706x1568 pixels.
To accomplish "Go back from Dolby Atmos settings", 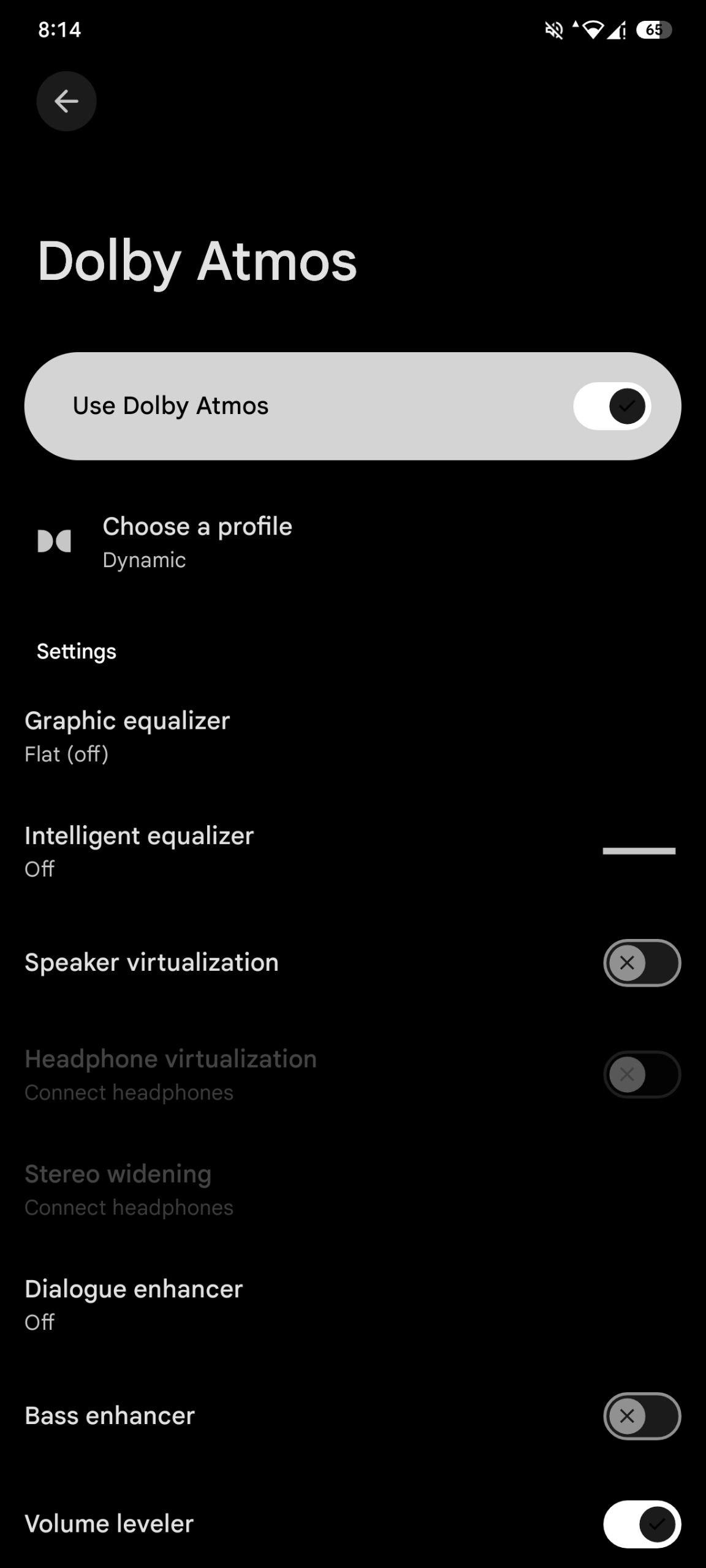I will [66, 101].
